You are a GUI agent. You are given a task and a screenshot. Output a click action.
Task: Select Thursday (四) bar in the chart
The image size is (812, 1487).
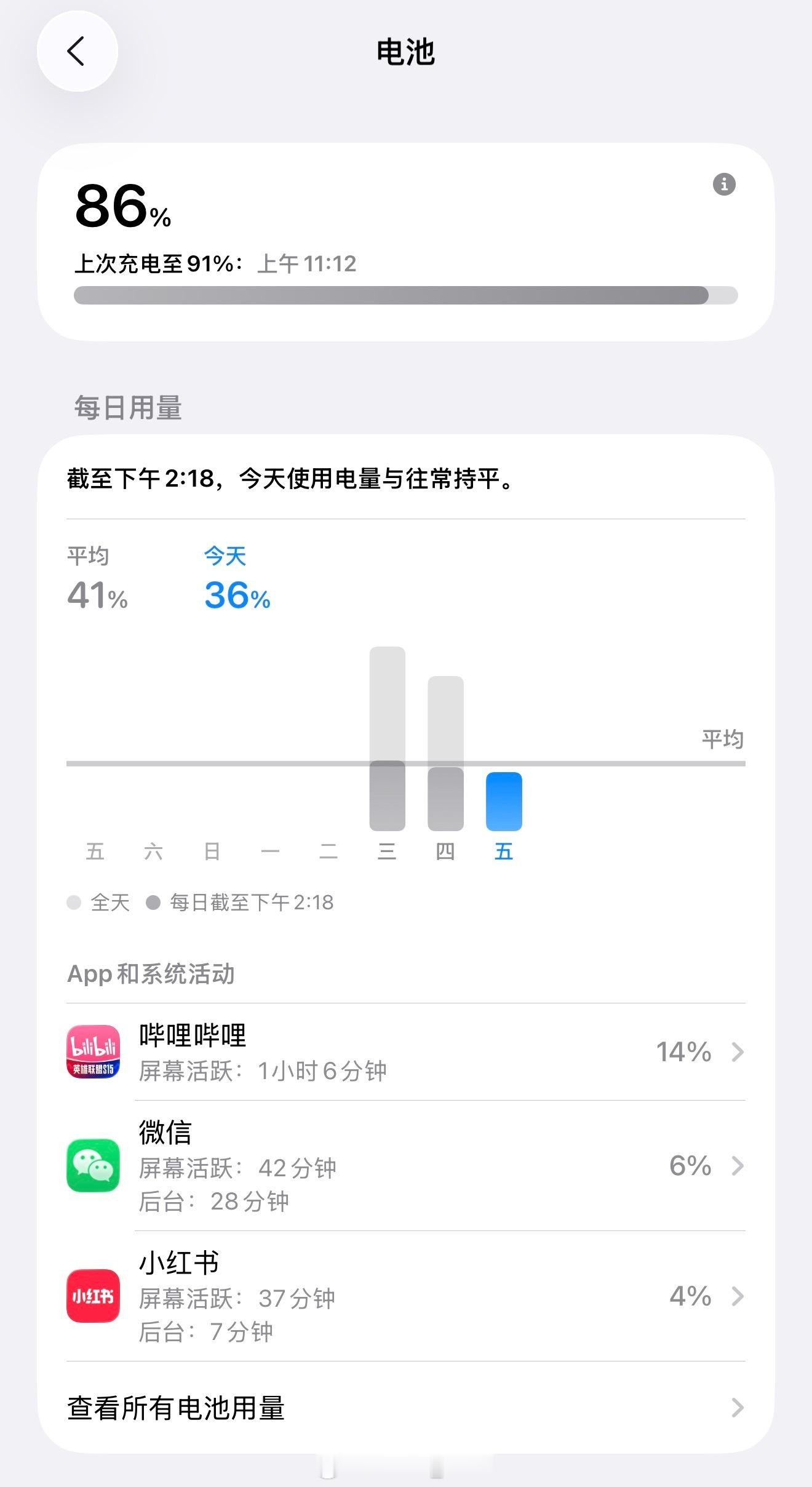coord(445,754)
